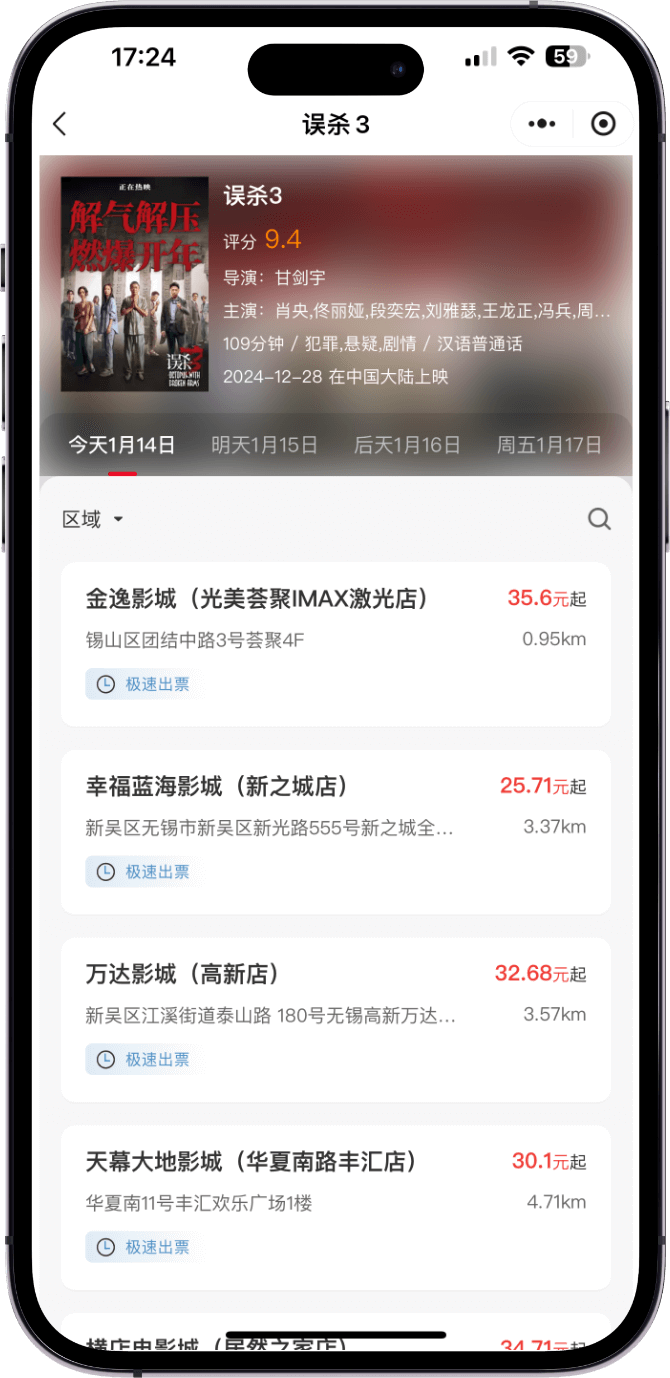Viewport: 670px width, 1378px height.
Task: Open the 误杀3 movie poster
Action: pos(135,284)
